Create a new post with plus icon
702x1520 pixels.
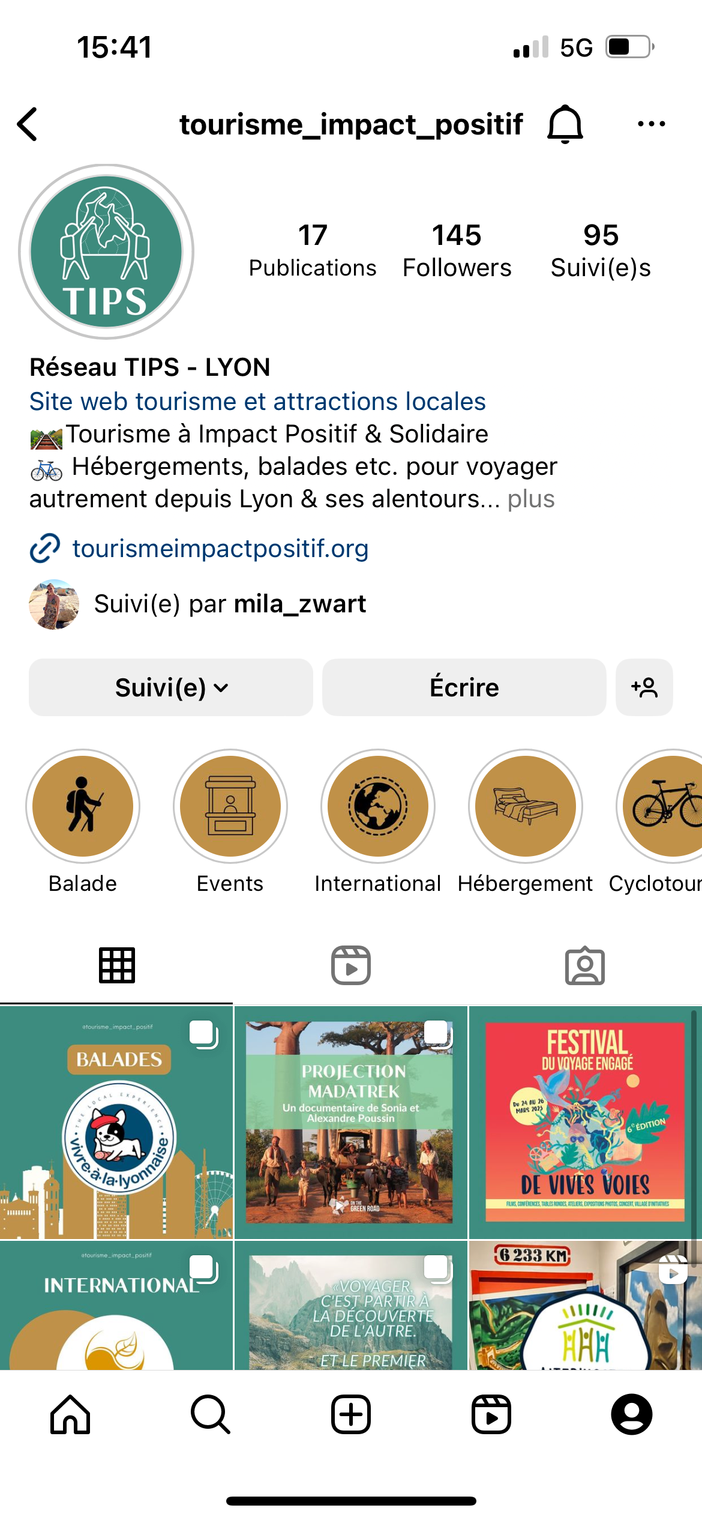pyautogui.click(x=351, y=1414)
